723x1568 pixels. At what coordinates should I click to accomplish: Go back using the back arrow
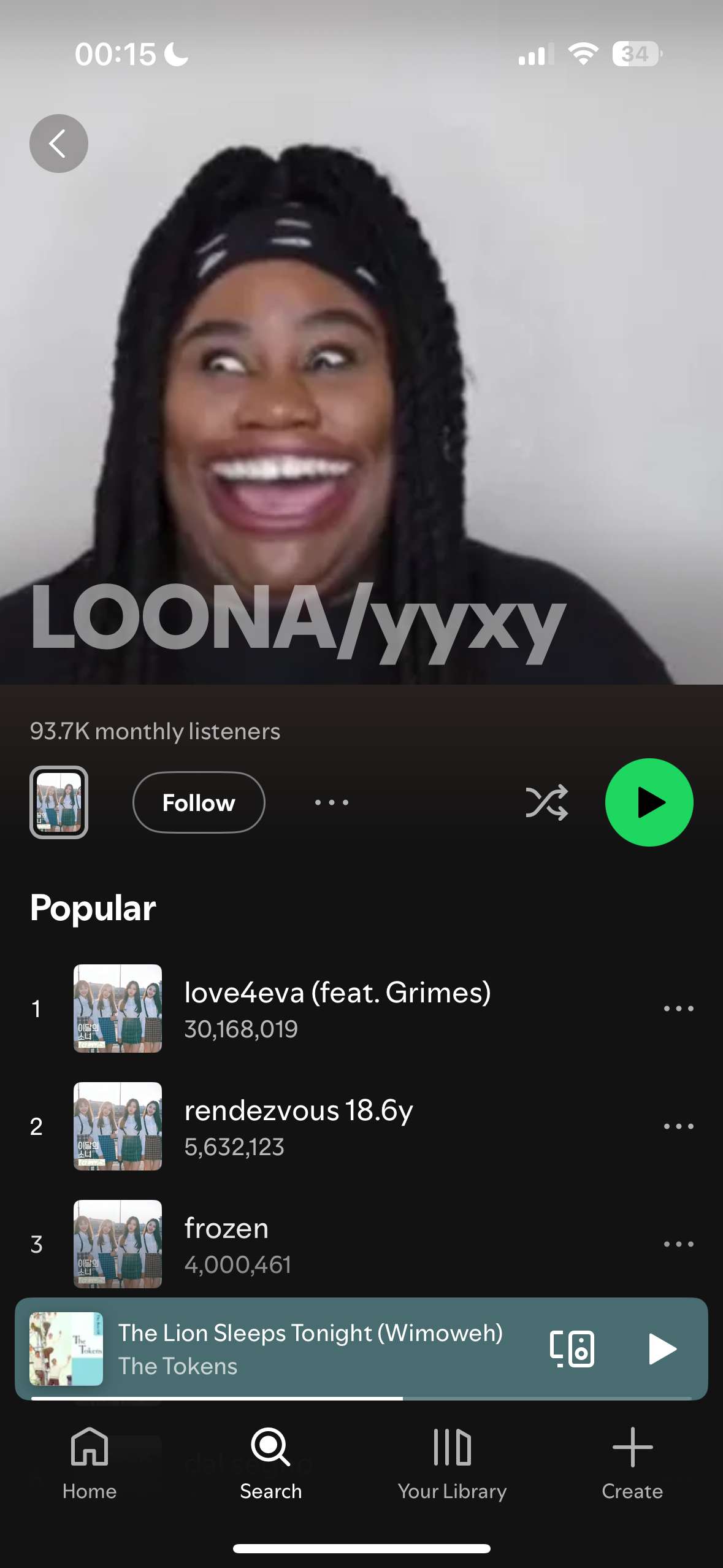coord(58,144)
